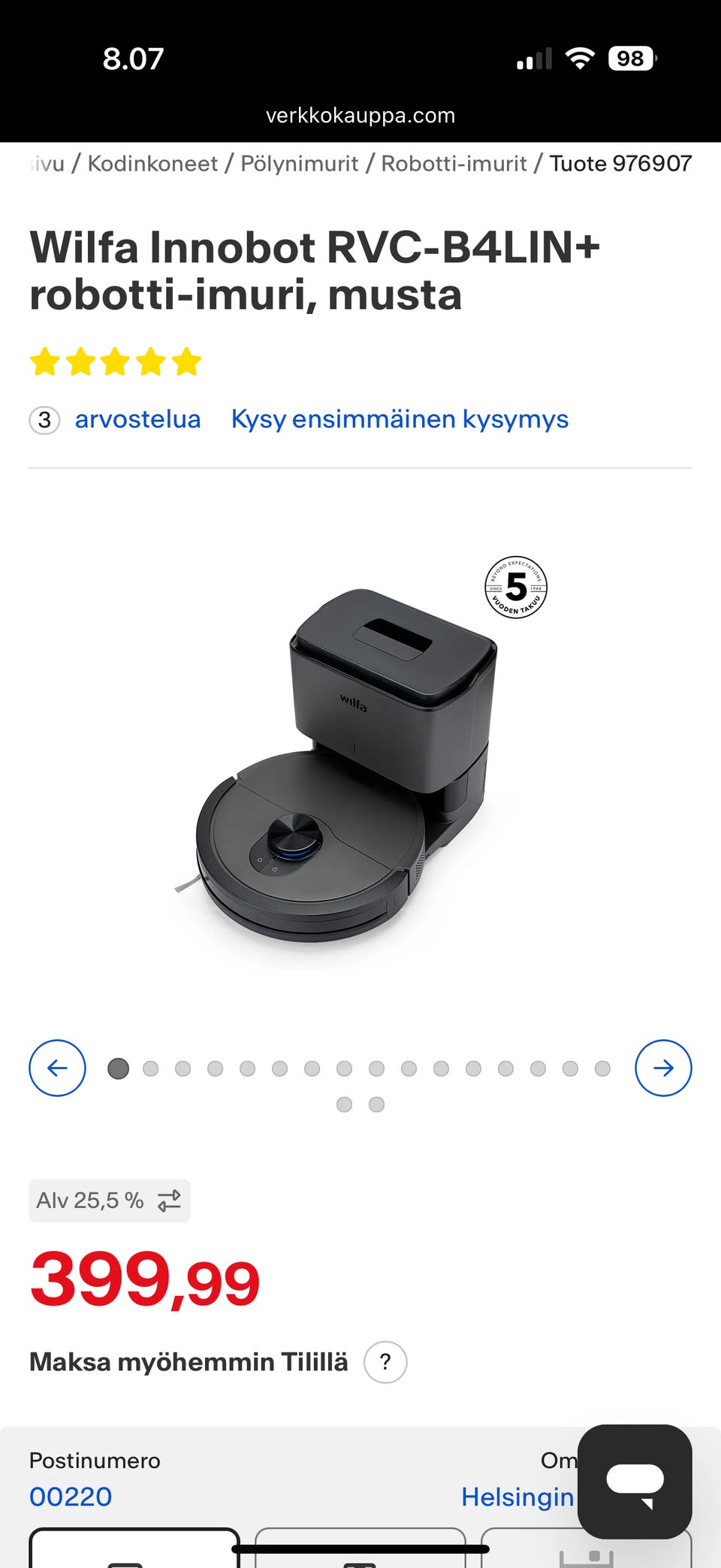
Task: Open the Kodinkoneet breadcrumb link
Action: pyautogui.click(x=152, y=164)
